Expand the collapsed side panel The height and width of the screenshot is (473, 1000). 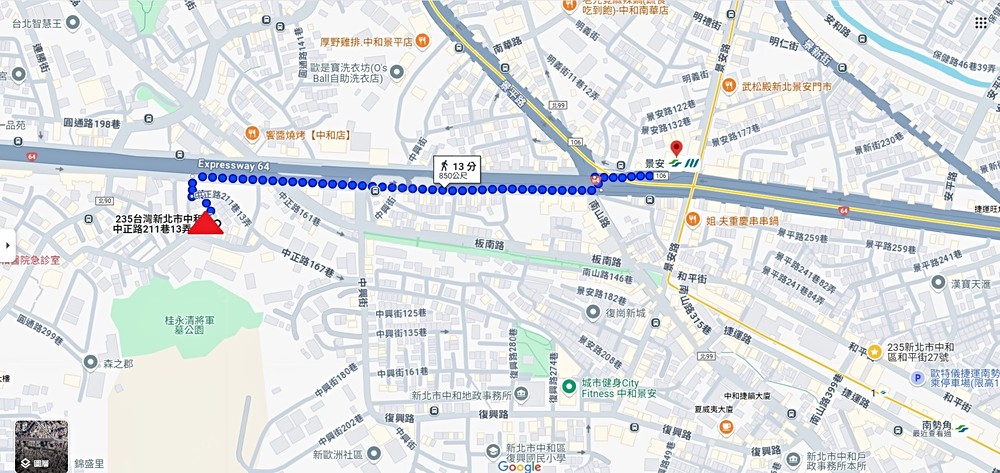(6, 243)
